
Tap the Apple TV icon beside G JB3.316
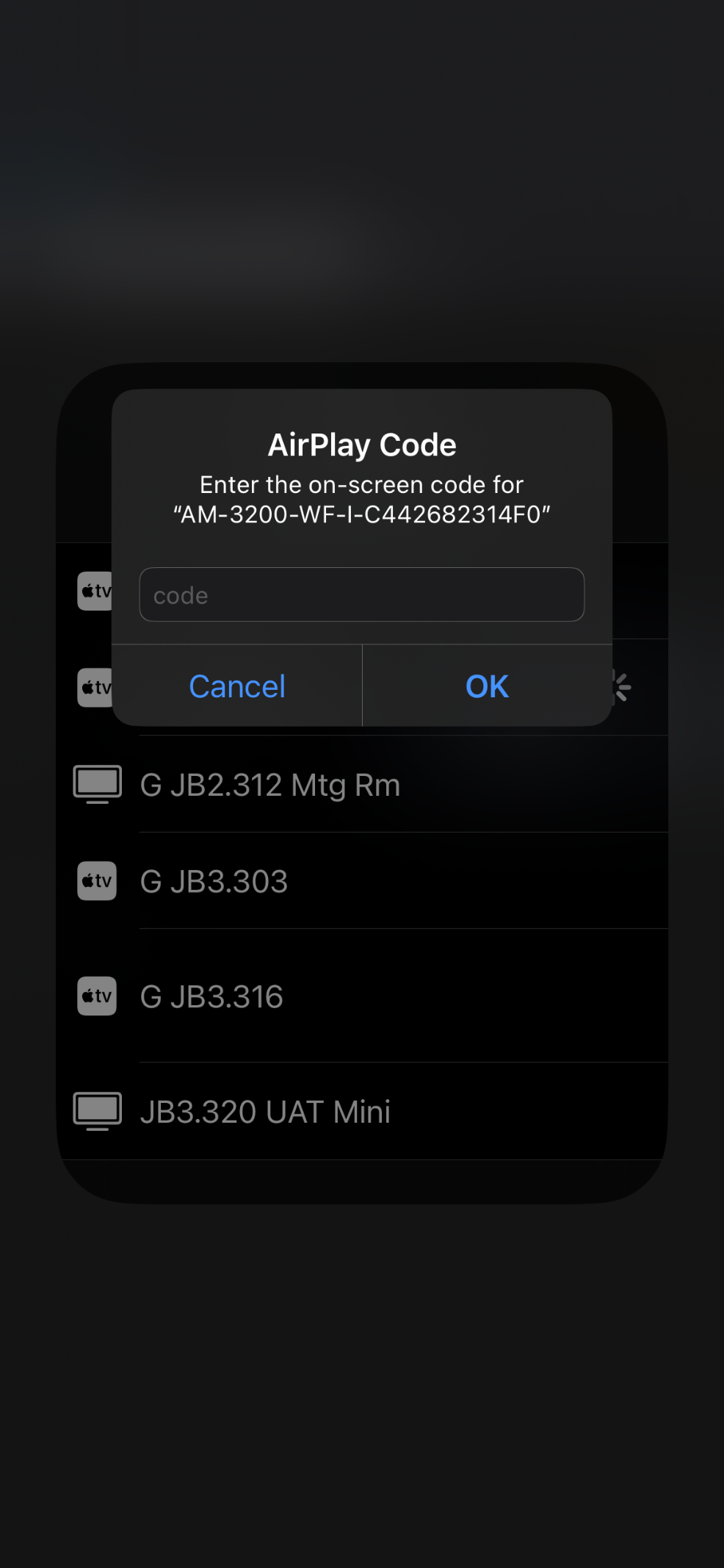96,996
